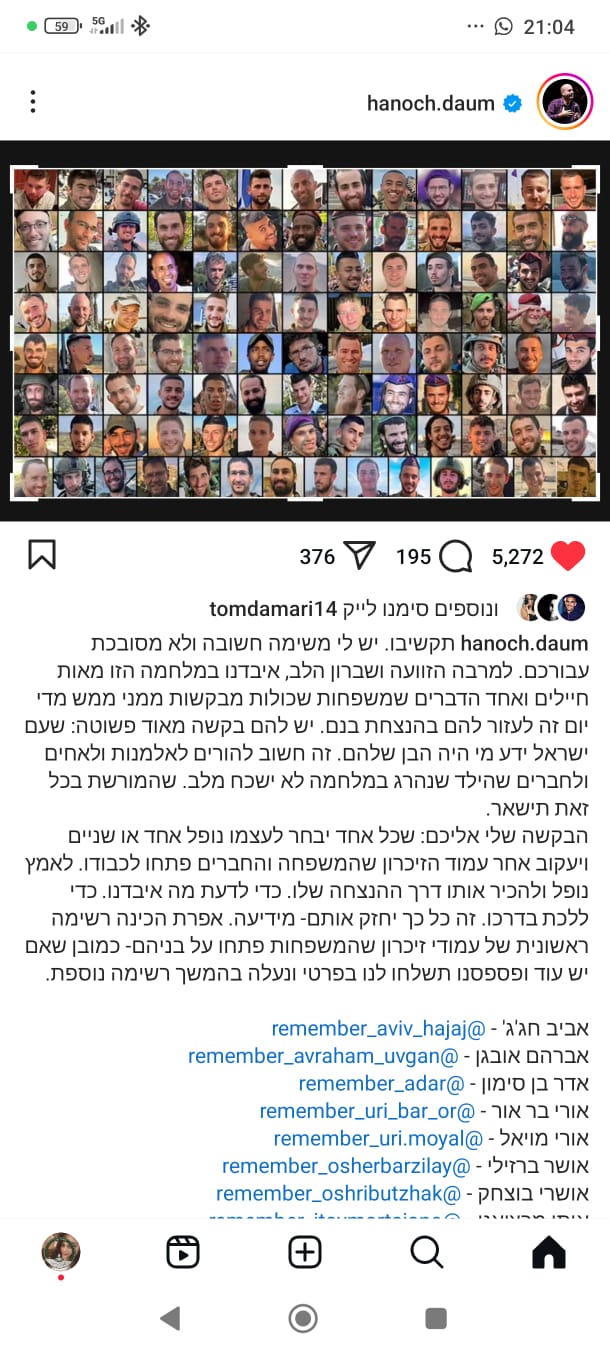Open the hanoch.daum profile from the username
This screenshot has height=1356, width=610.
pyautogui.click(x=430, y=103)
